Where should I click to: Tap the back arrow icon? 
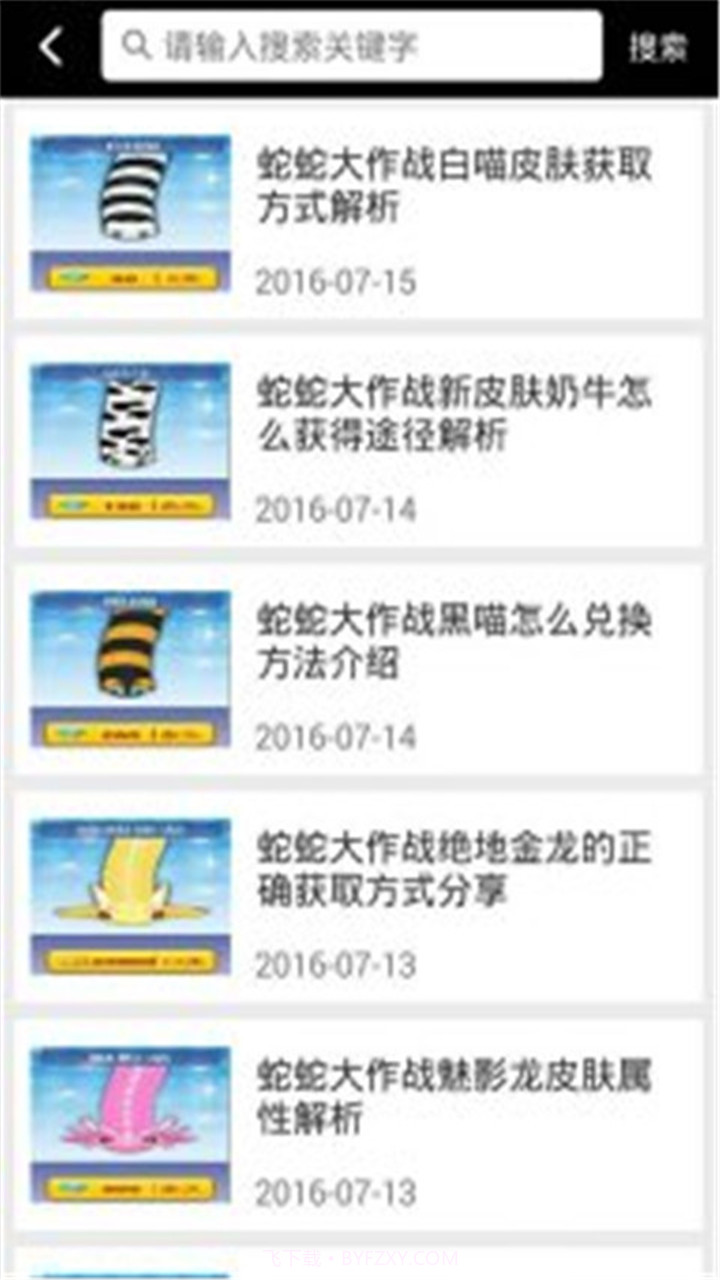[47, 45]
